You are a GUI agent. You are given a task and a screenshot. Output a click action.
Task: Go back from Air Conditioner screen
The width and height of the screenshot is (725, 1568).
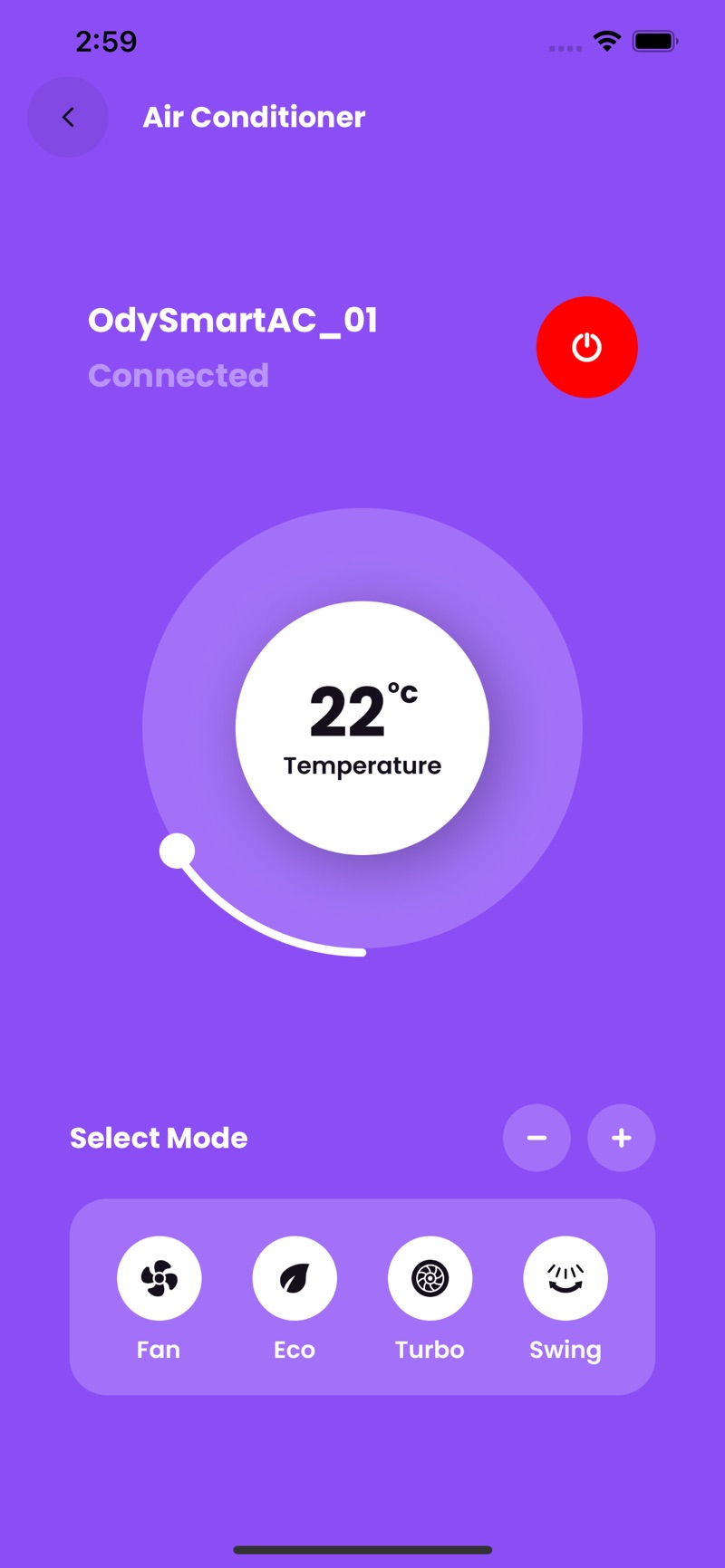(x=68, y=117)
